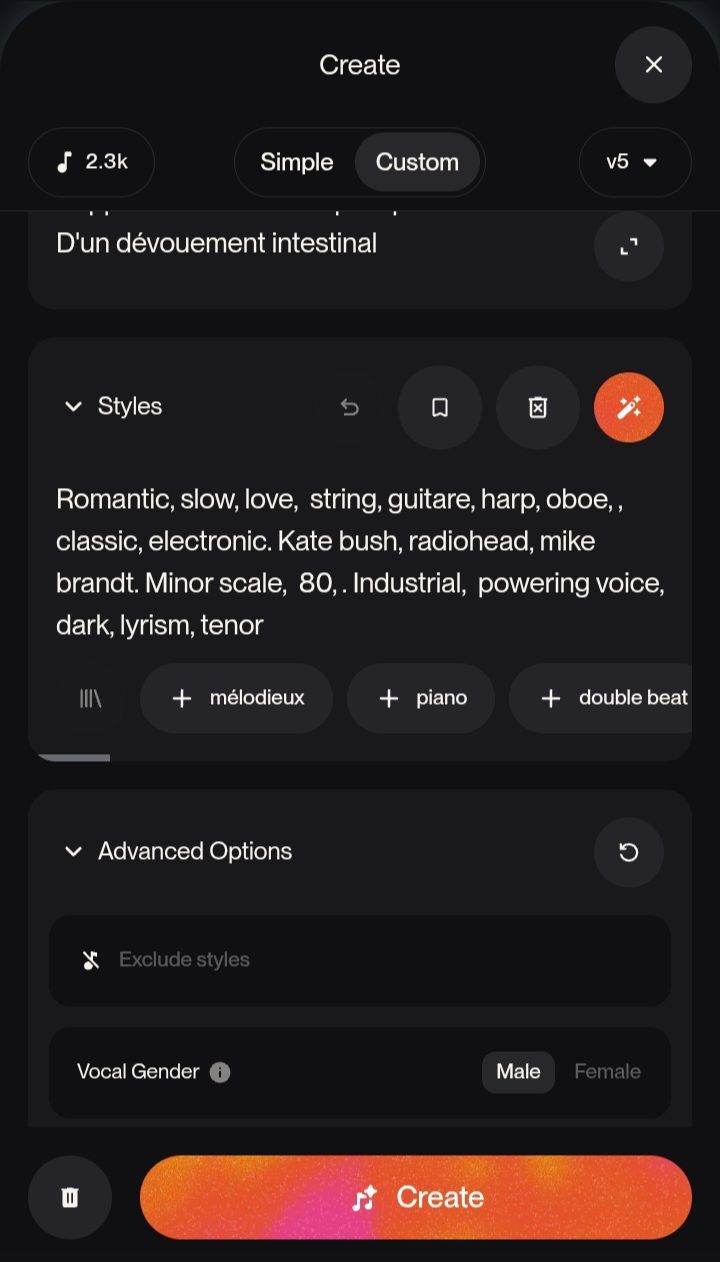Switch to Simple creation mode
The width and height of the screenshot is (720, 1262).
(x=297, y=161)
